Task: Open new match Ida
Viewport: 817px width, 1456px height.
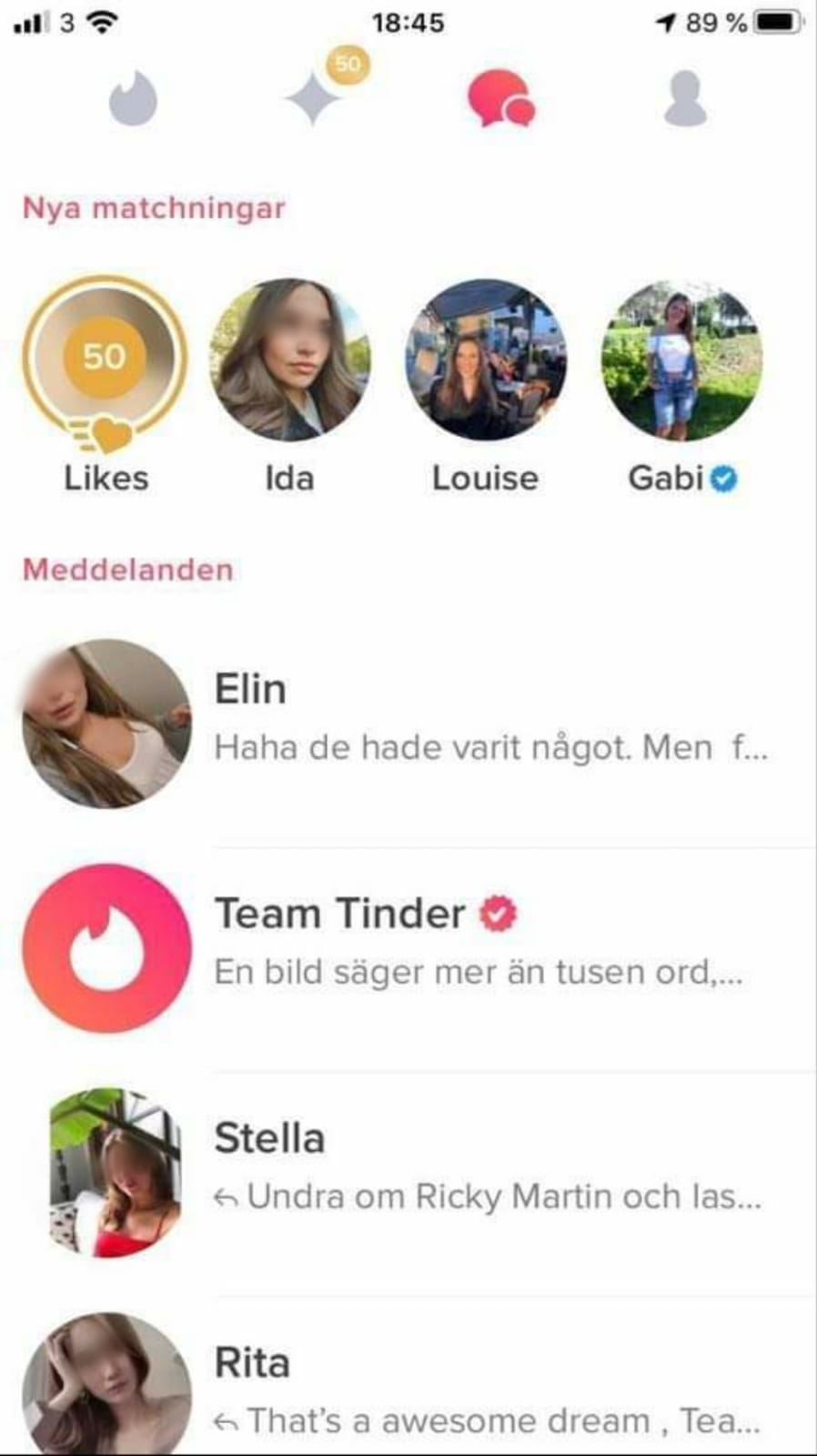Action: (290, 360)
